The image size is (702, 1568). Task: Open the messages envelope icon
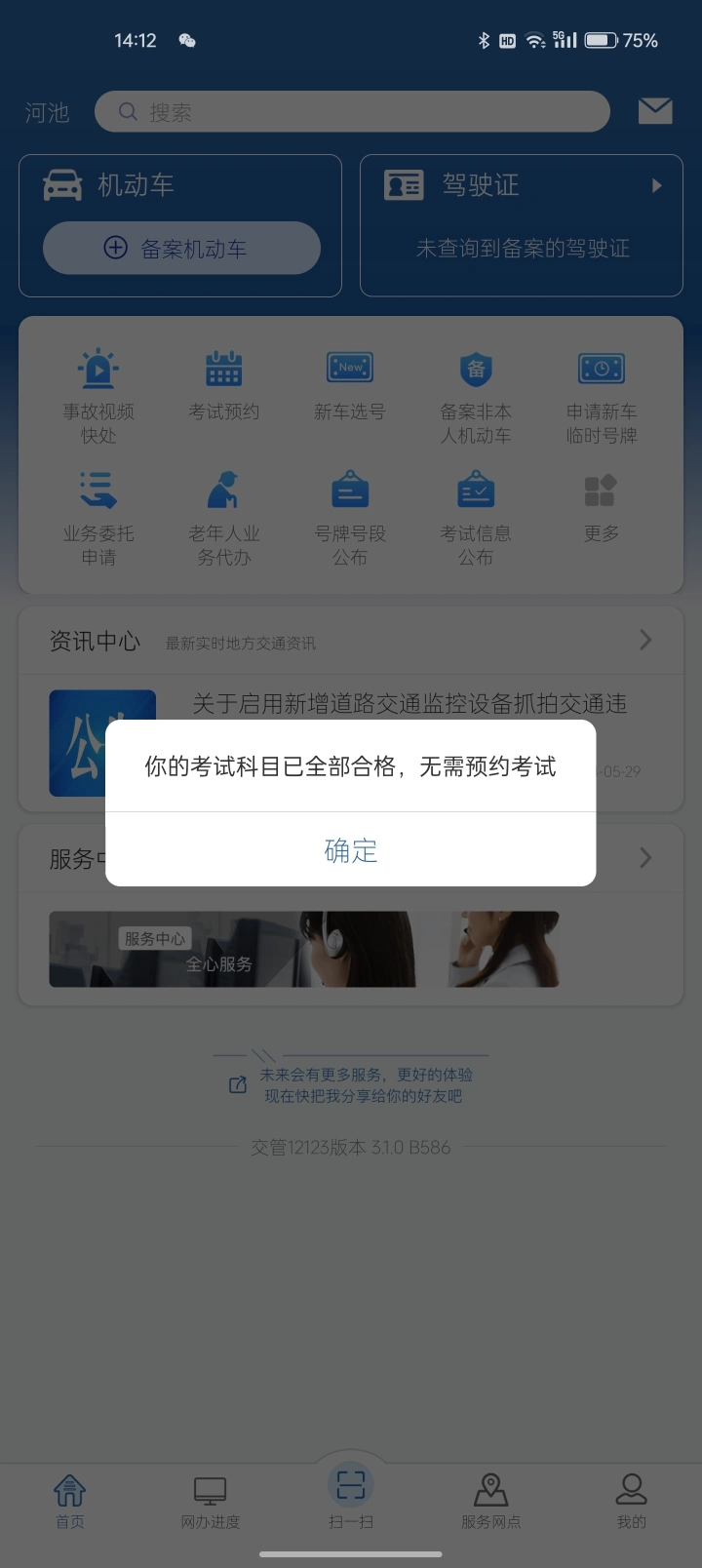click(x=655, y=111)
